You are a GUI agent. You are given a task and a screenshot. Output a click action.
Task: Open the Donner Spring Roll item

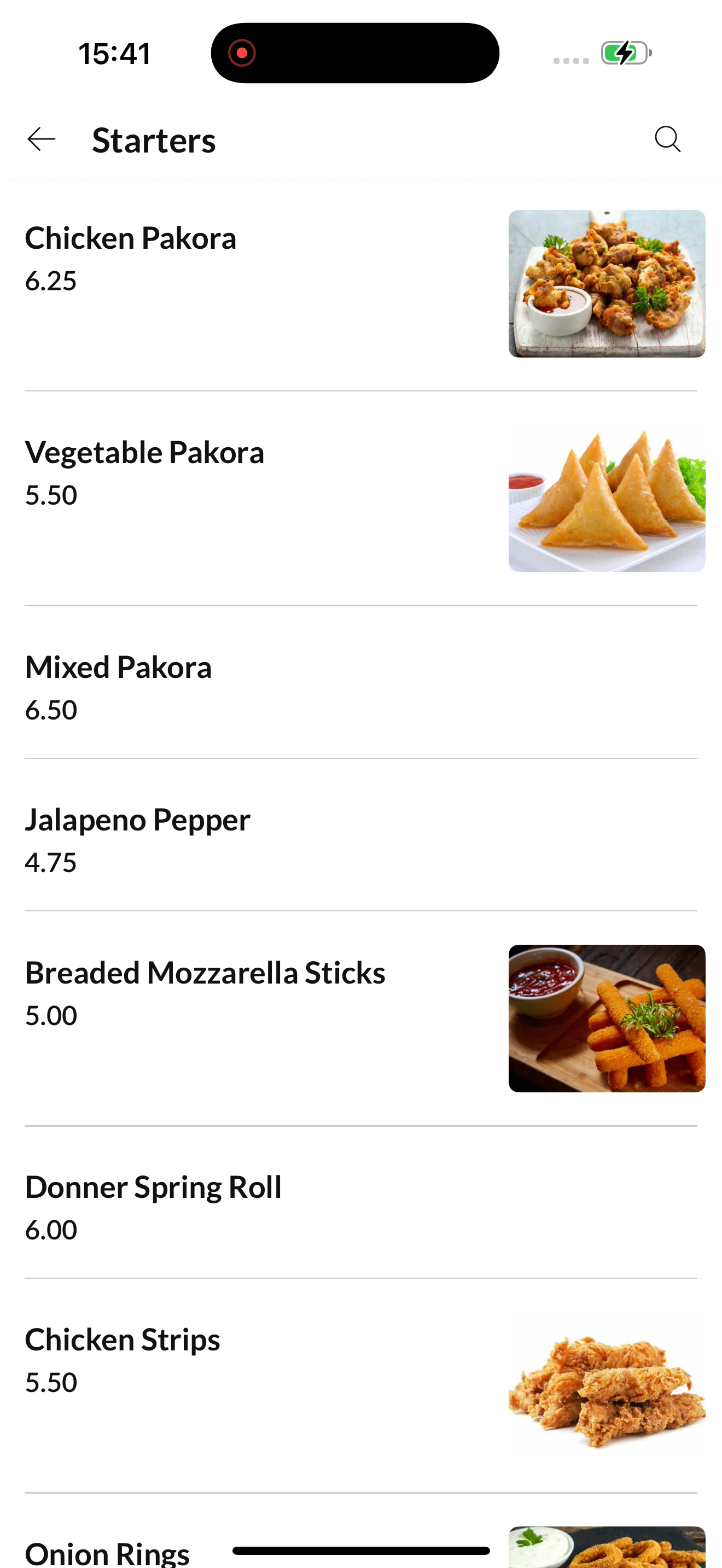tap(361, 1202)
